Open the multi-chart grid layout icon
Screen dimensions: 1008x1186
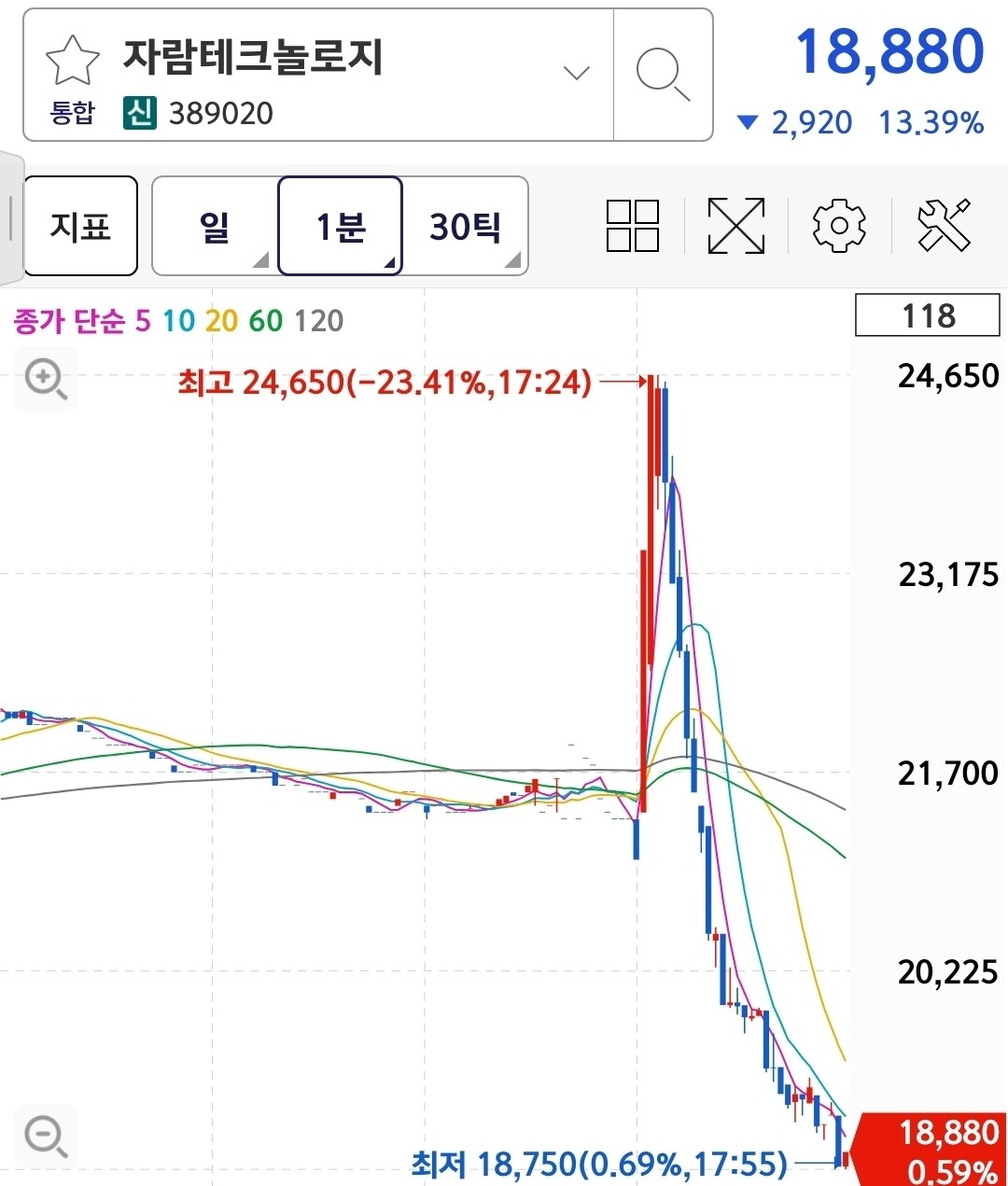tap(633, 226)
